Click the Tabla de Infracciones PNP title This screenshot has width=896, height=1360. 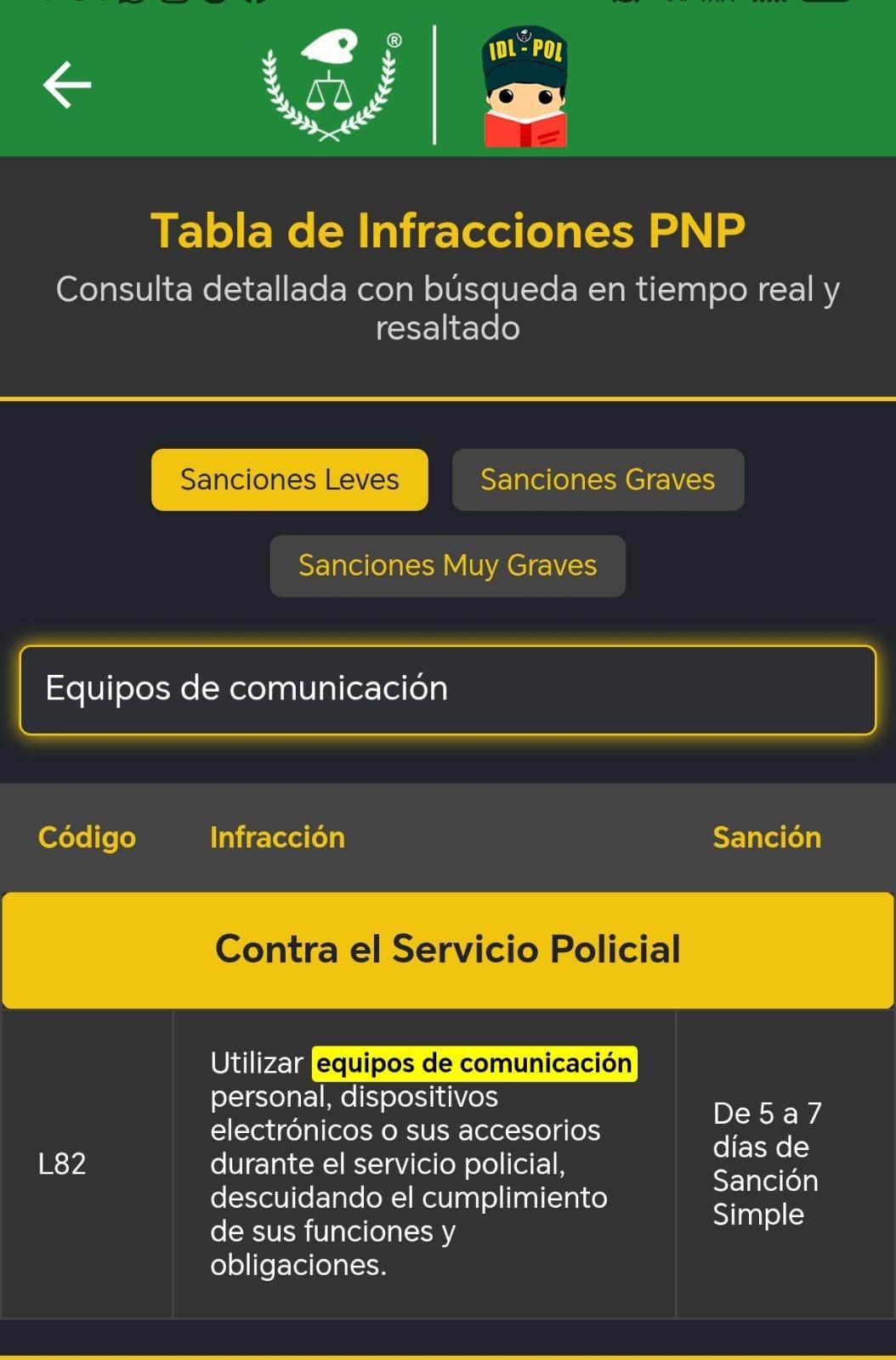coord(448,229)
